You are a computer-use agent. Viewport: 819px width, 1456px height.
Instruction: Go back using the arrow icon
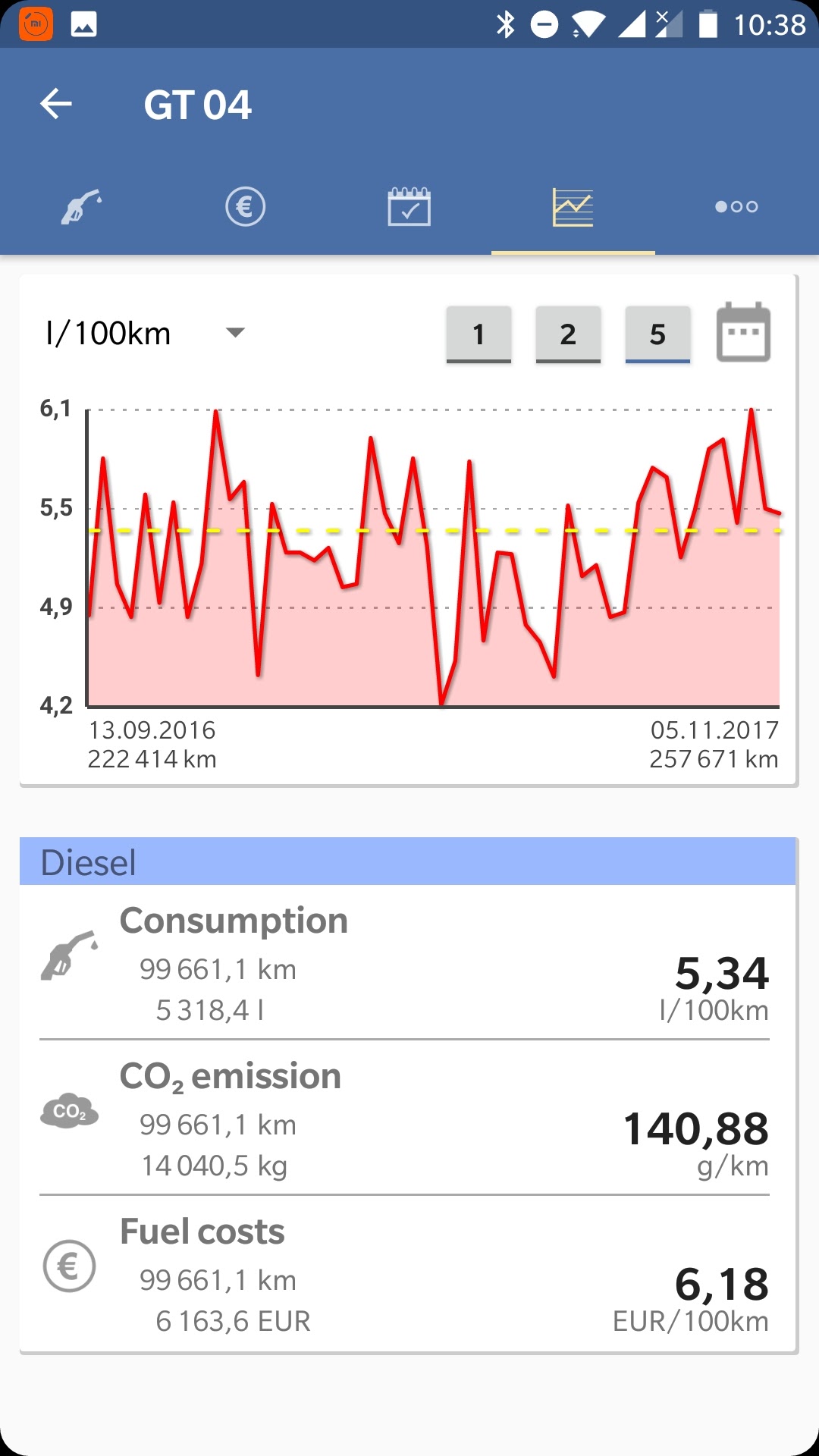[56, 104]
